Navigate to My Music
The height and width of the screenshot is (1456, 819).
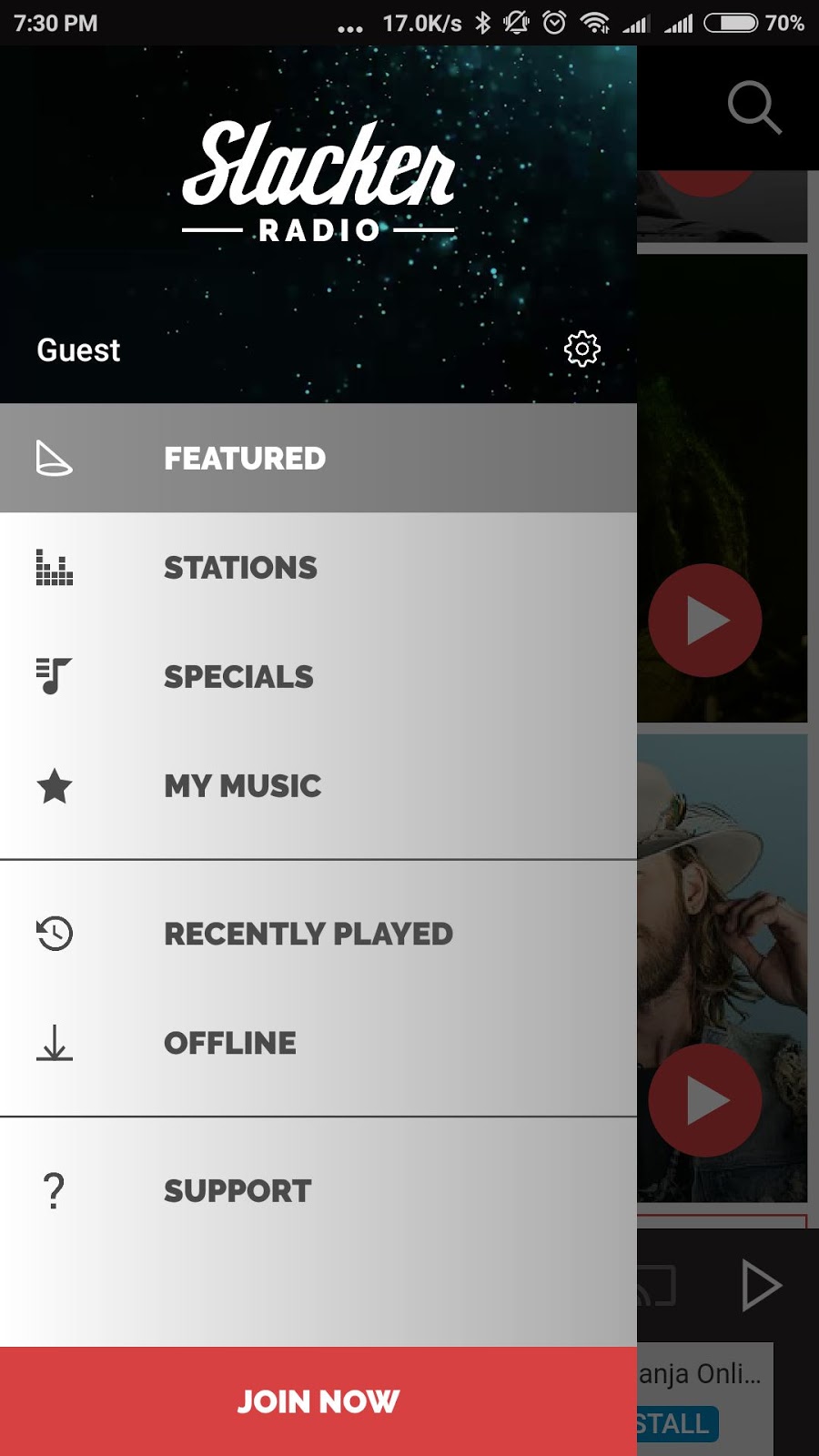[x=241, y=786]
